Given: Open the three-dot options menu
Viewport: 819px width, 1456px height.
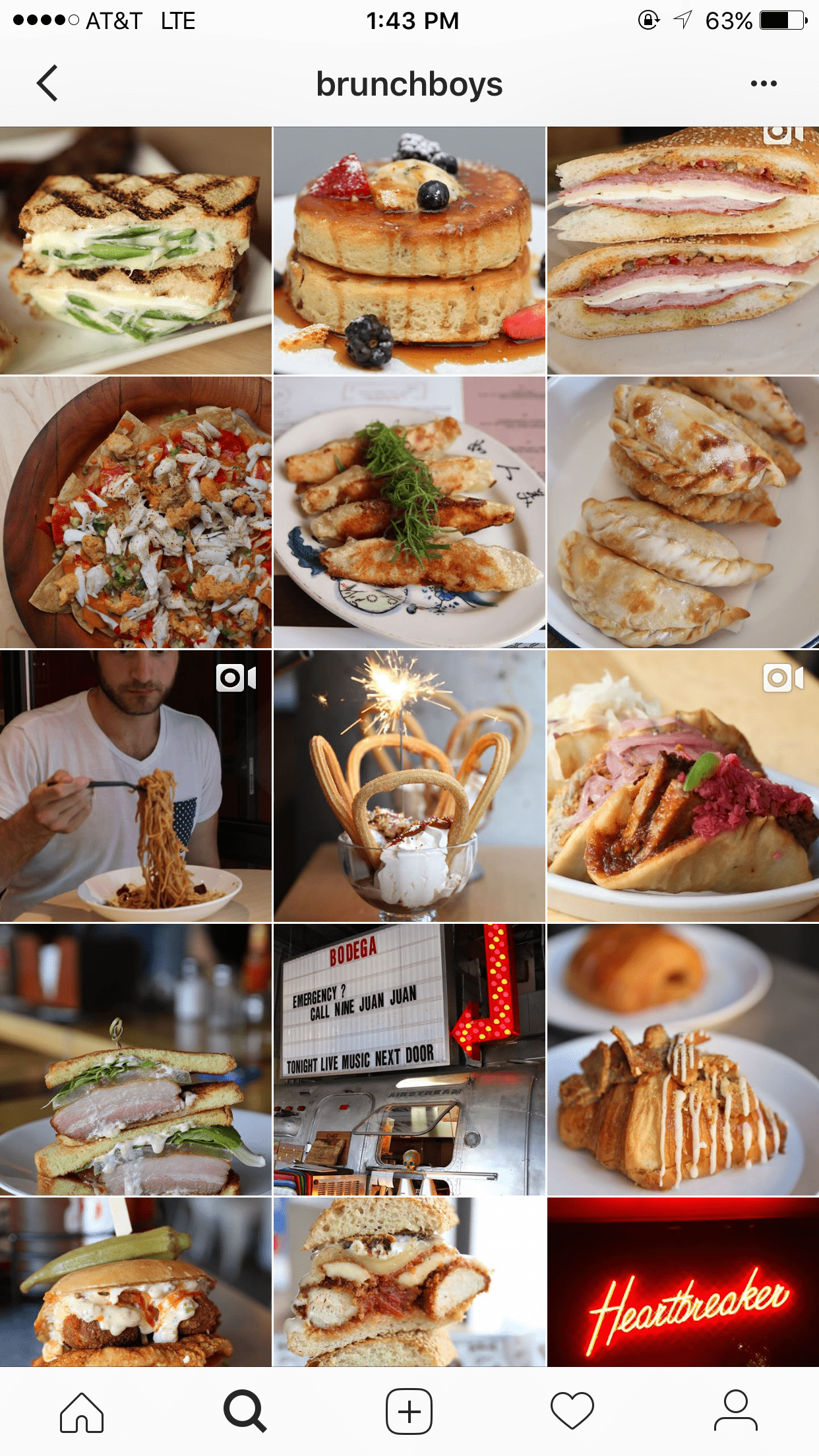Looking at the screenshot, I should 763,84.
